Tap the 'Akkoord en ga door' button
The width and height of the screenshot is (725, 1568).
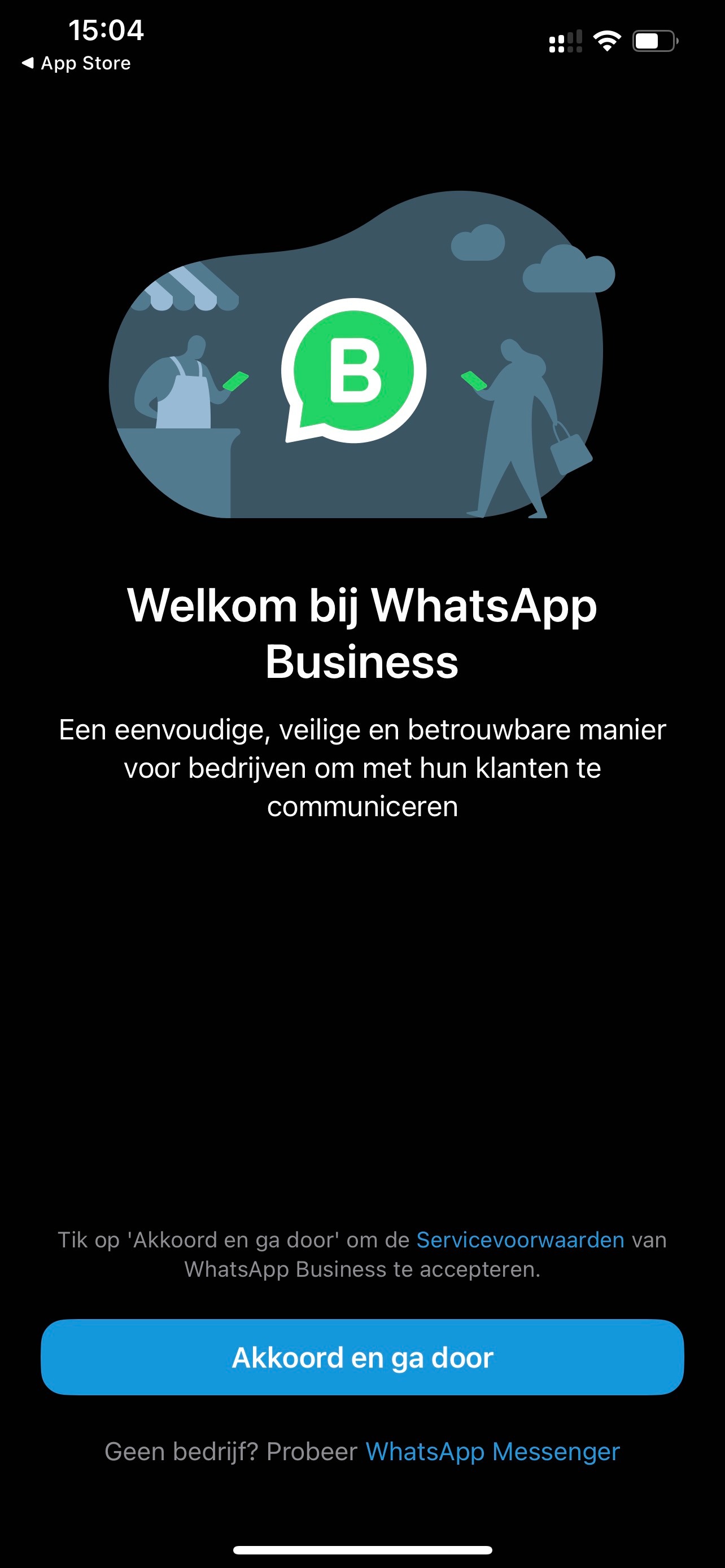pyautogui.click(x=362, y=1357)
